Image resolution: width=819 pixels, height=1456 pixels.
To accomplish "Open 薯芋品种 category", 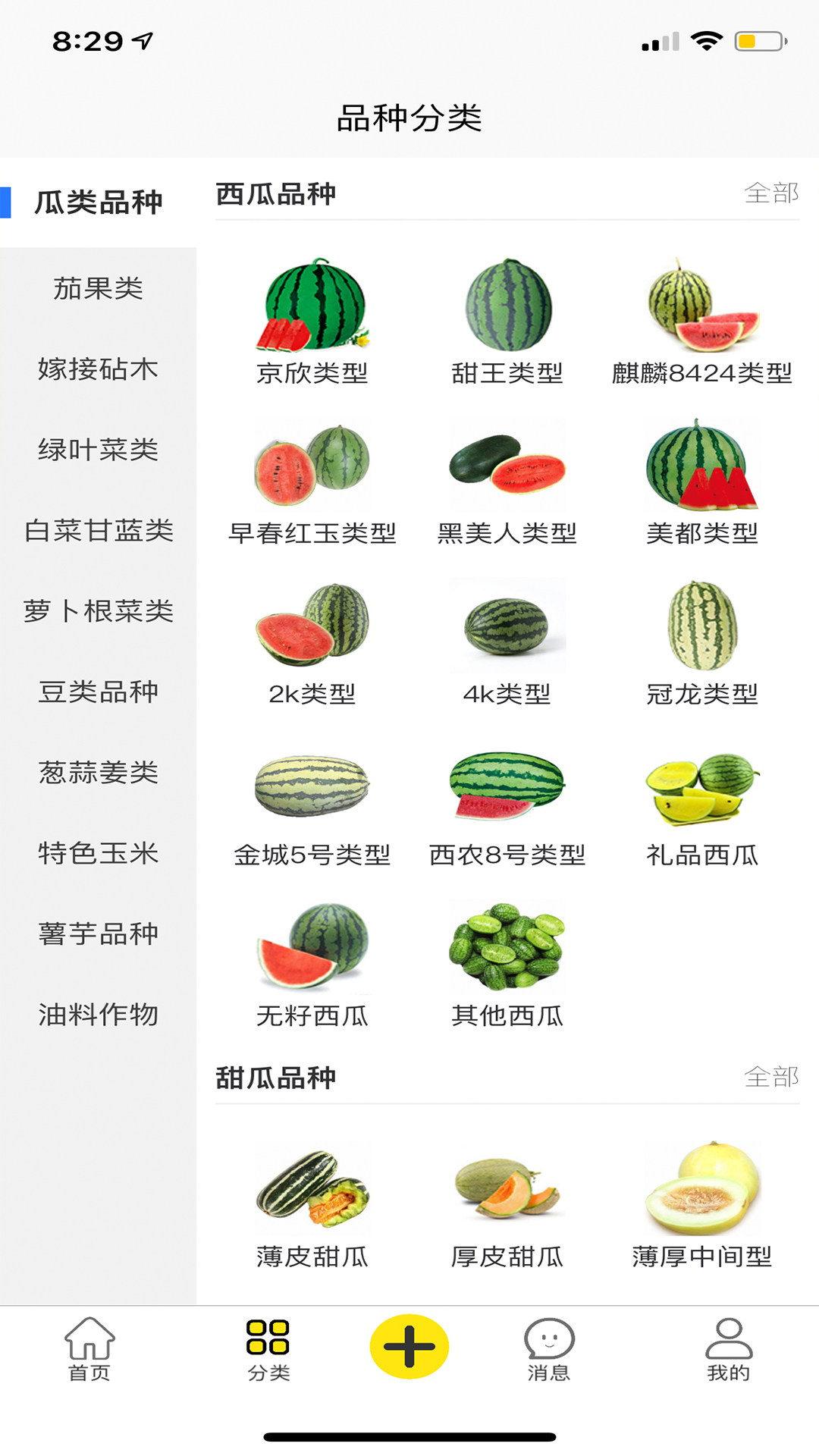I will point(99,934).
